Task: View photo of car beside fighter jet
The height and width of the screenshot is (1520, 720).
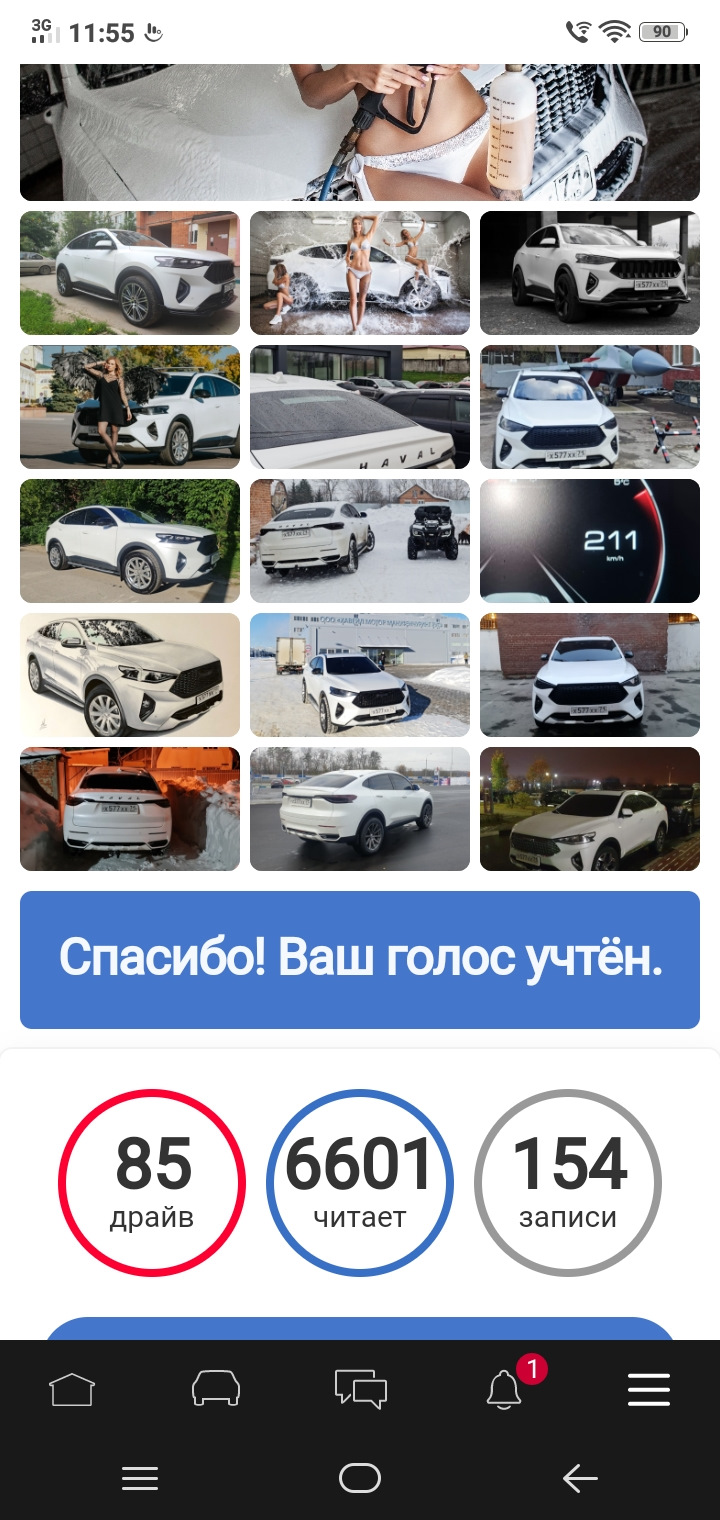Action: (x=590, y=407)
